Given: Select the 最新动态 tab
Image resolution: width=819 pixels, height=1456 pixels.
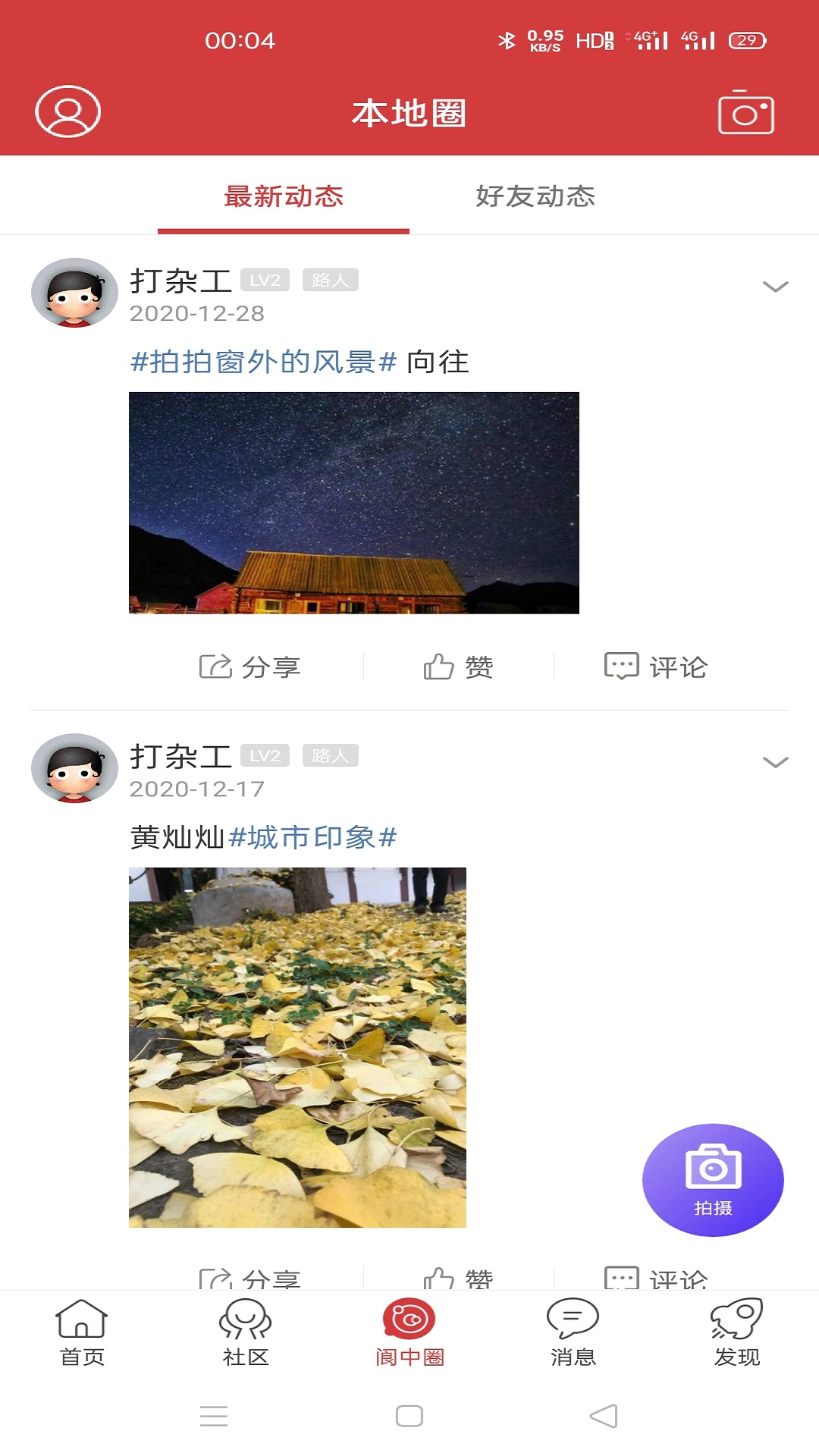Looking at the screenshot, I should tap(282, 197).
